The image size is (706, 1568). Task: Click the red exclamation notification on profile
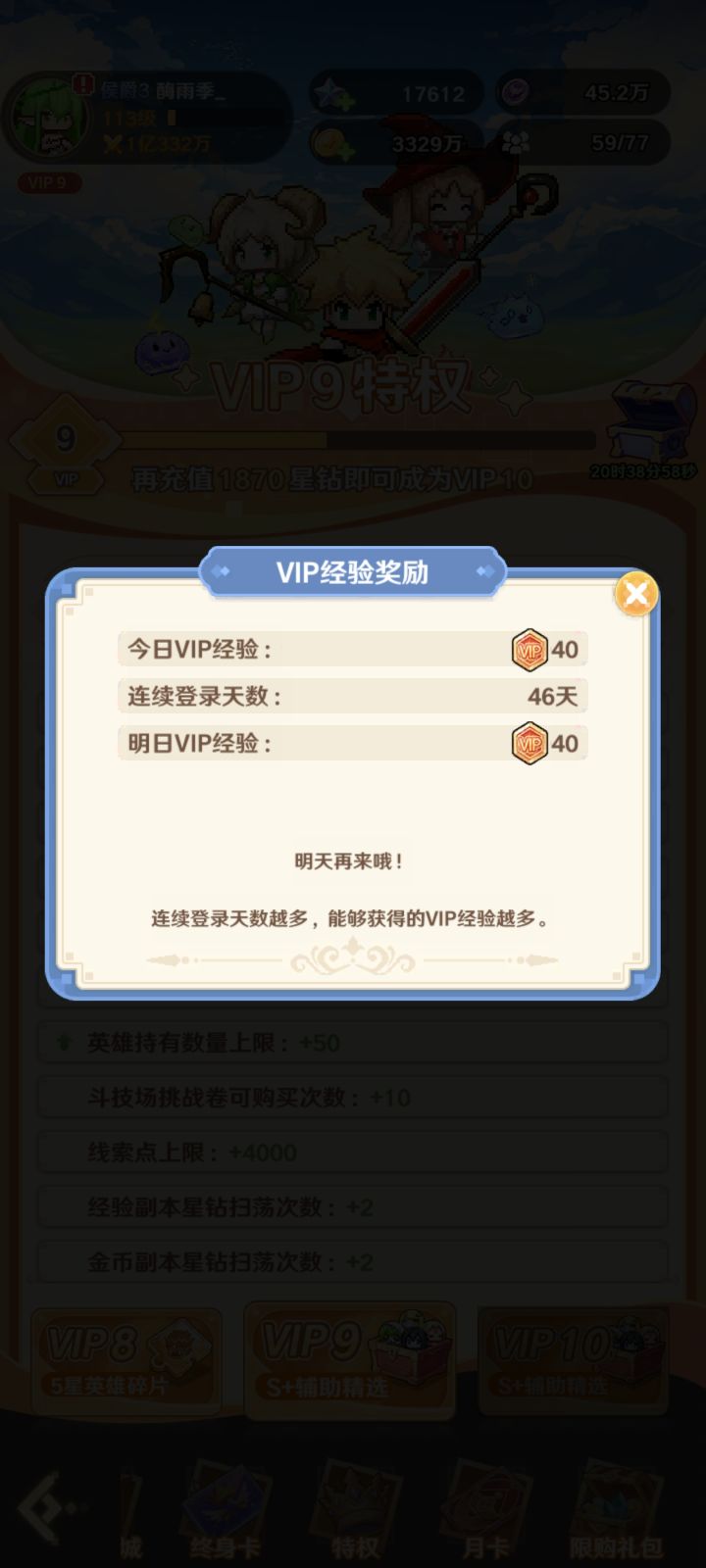pyautogui.click(x=84, y=85)
